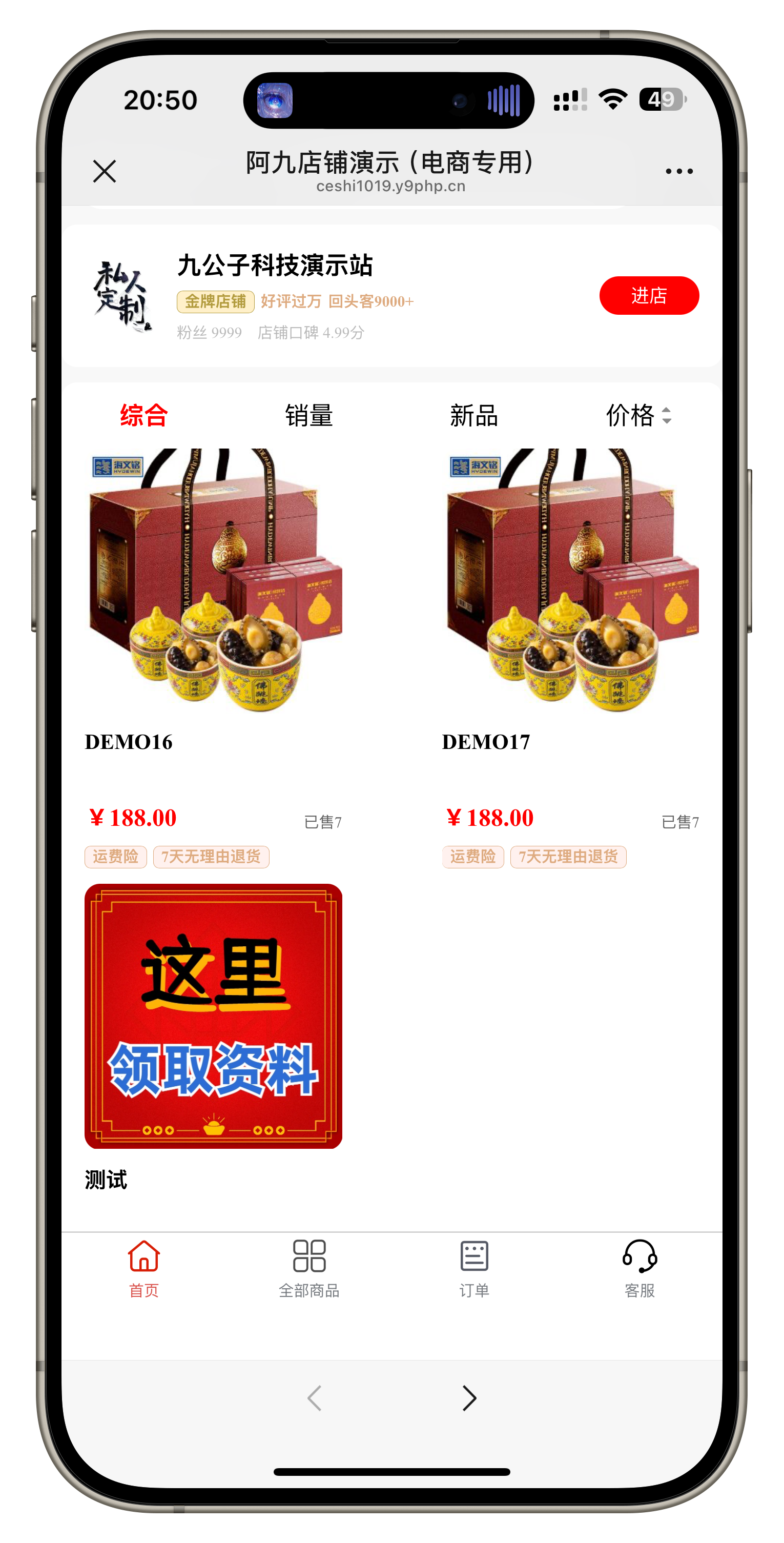Go back with the browser arrow
Screen dimensions: 784x1543
coord(315,1398)
